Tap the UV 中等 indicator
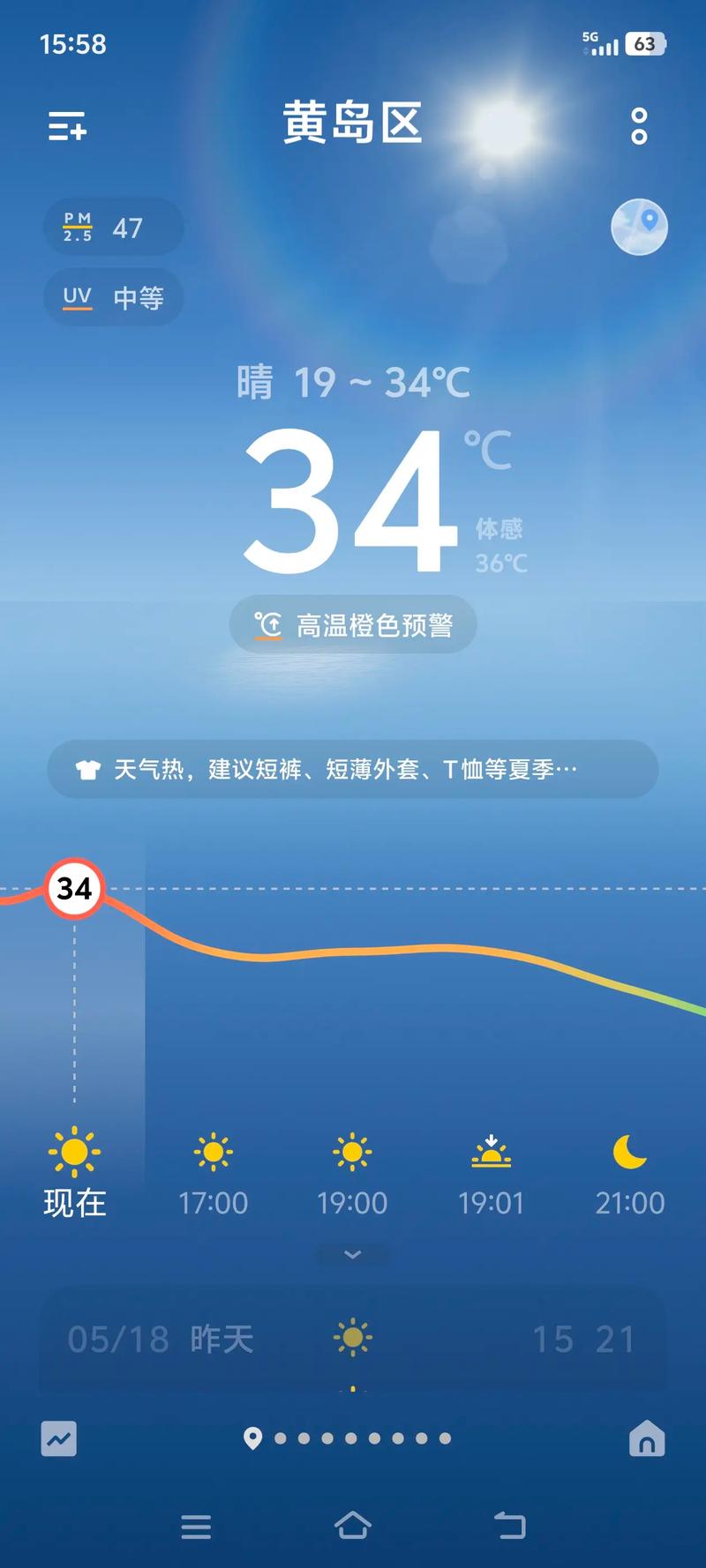This screenshot has width=706, height=1568. [112, 297]
